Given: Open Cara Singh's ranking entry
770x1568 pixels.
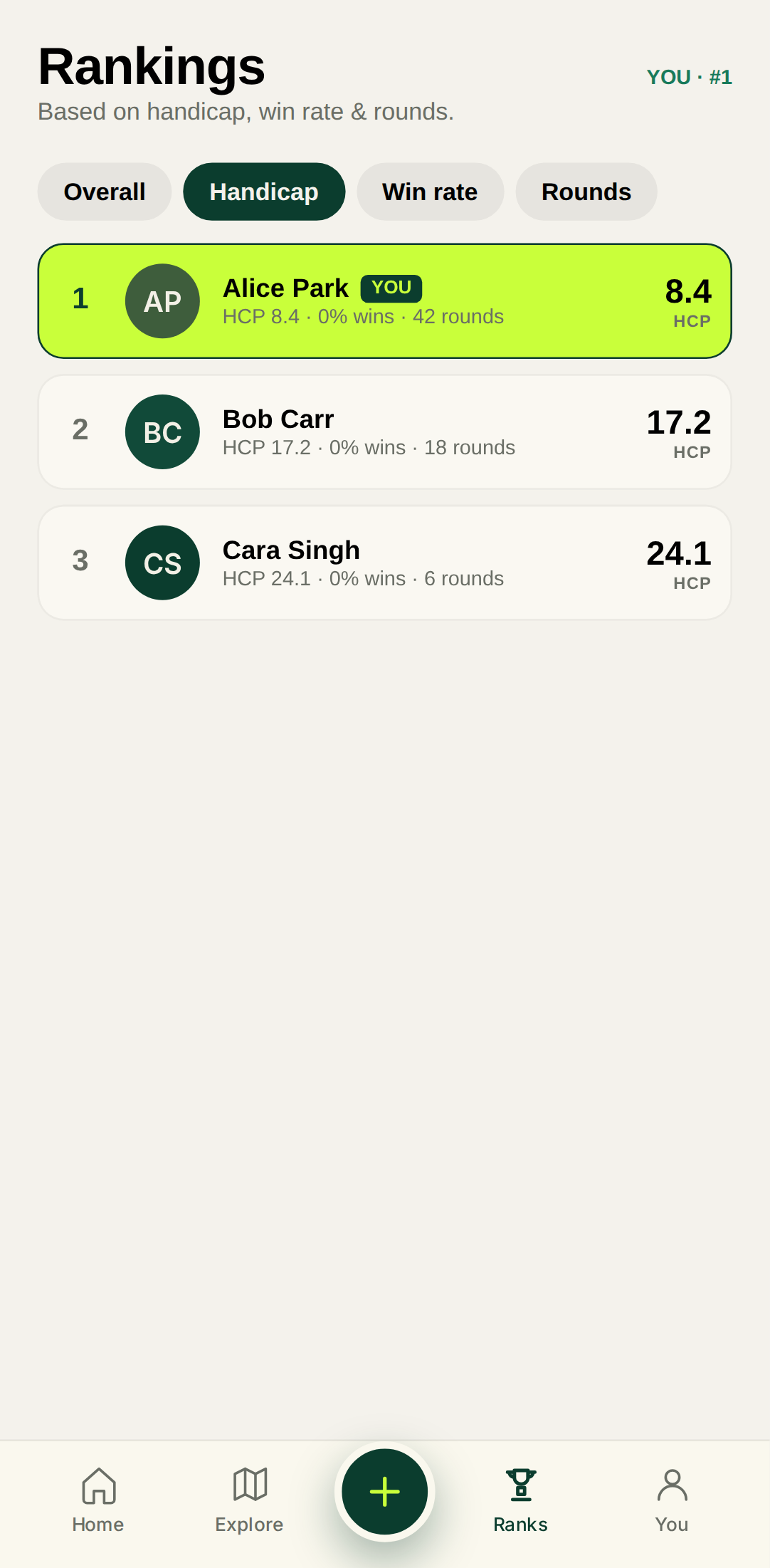Looking at the screenshot, I should [x=384, y=563].
